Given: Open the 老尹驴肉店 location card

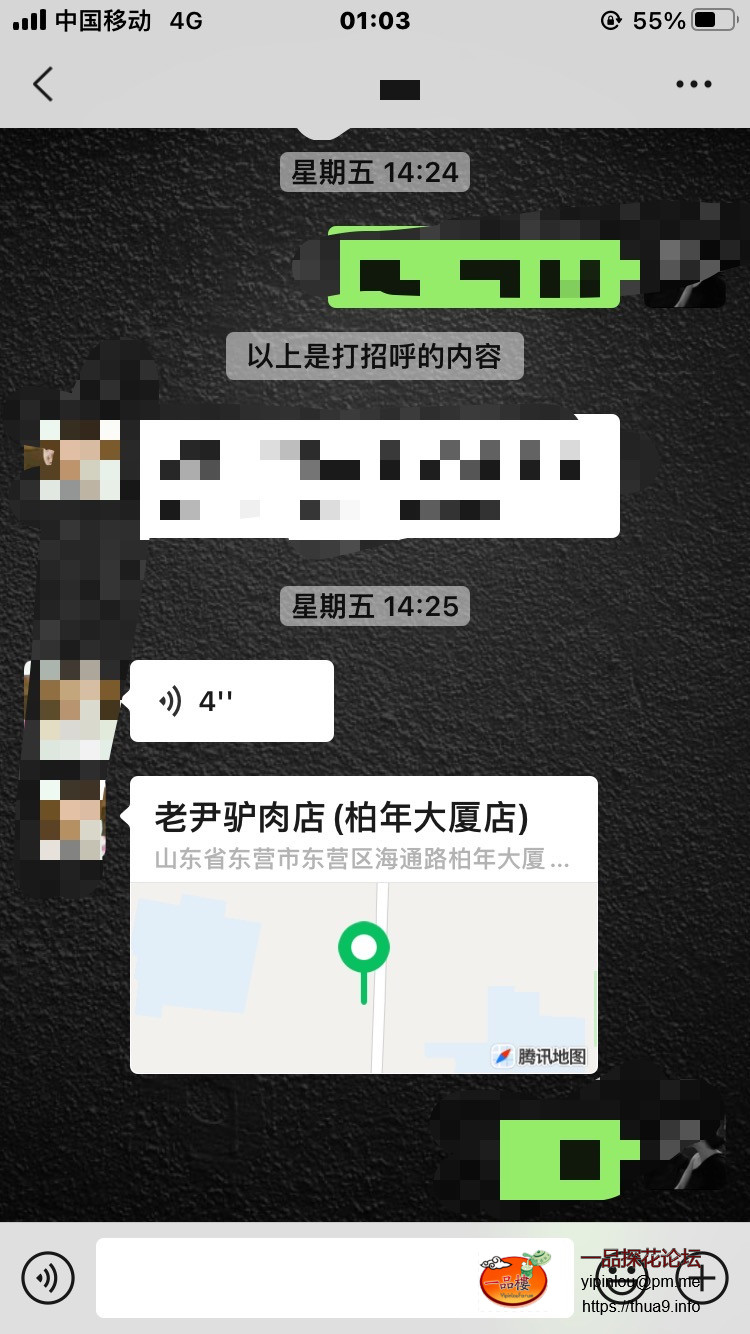Looking at the screenshot, I should (363, 924).
